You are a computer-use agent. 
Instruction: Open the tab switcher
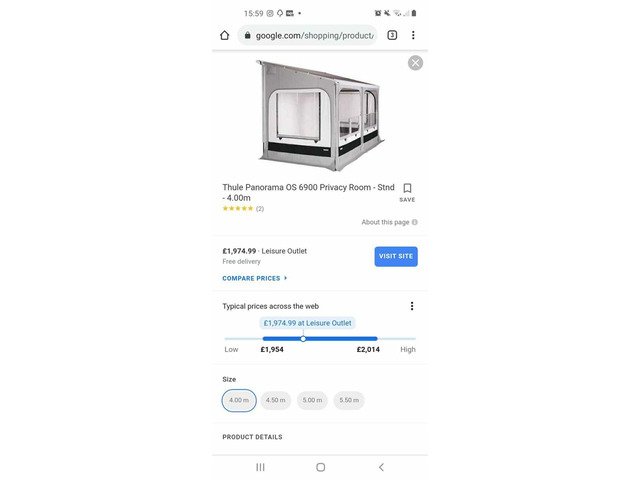(392, 35)
